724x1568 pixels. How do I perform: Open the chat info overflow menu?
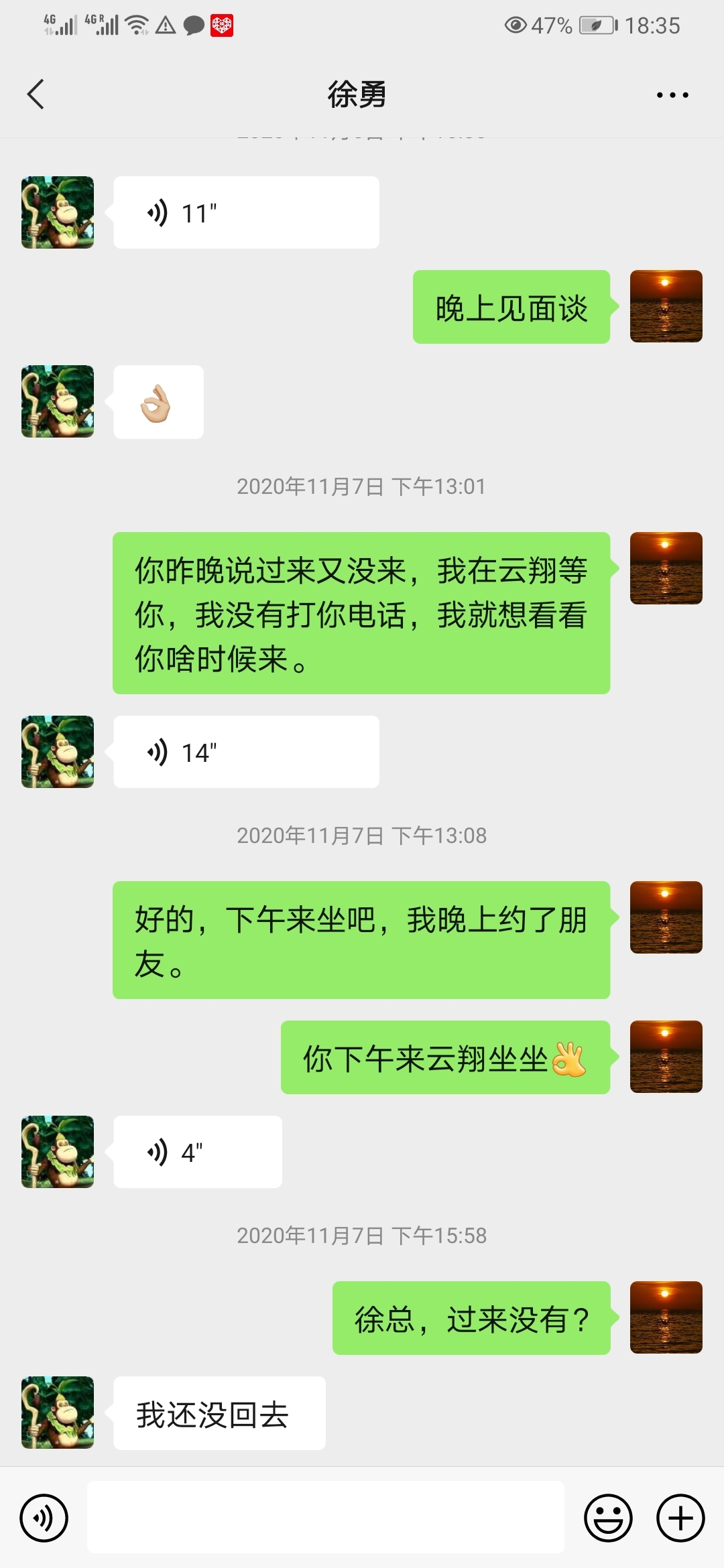tap(672, 95)
